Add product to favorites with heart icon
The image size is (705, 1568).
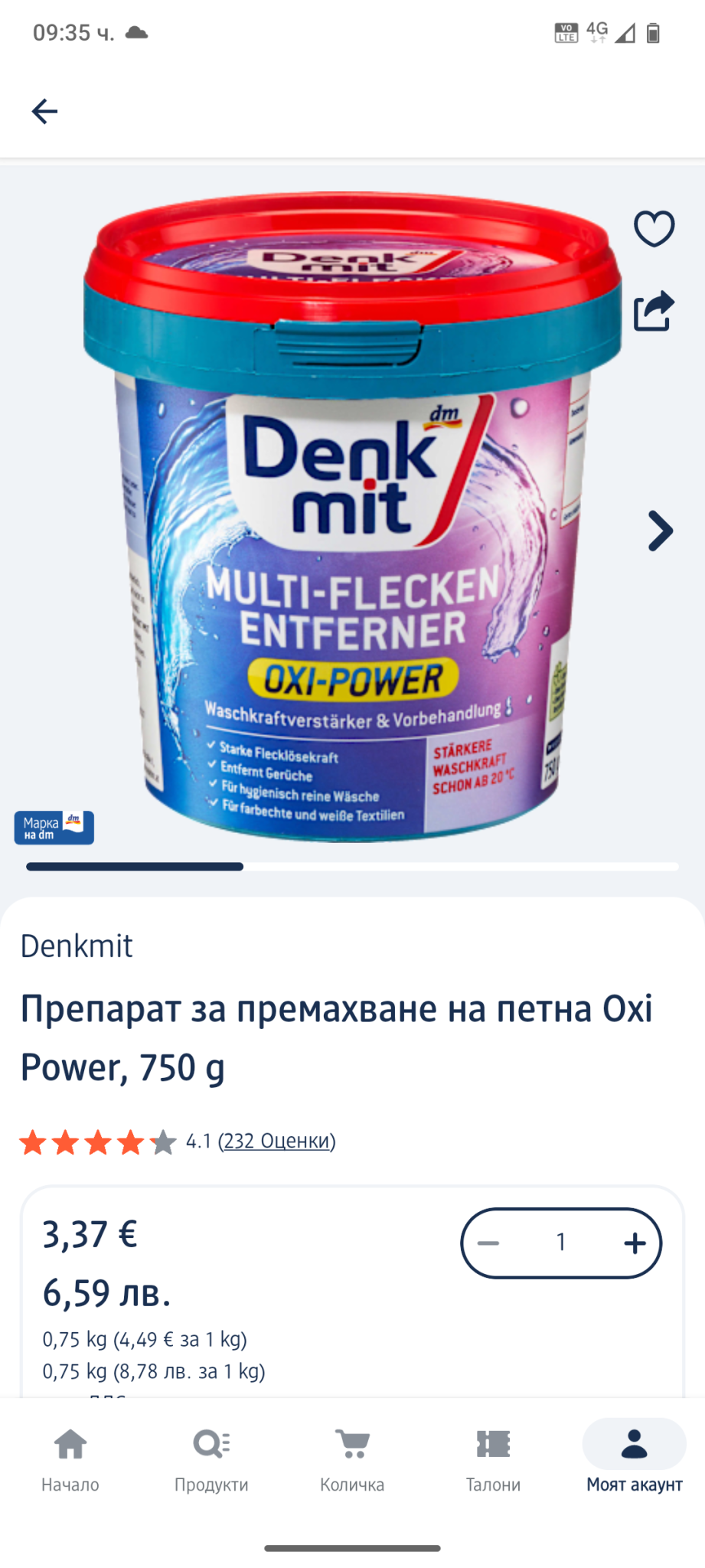click(x=654, y=228)
